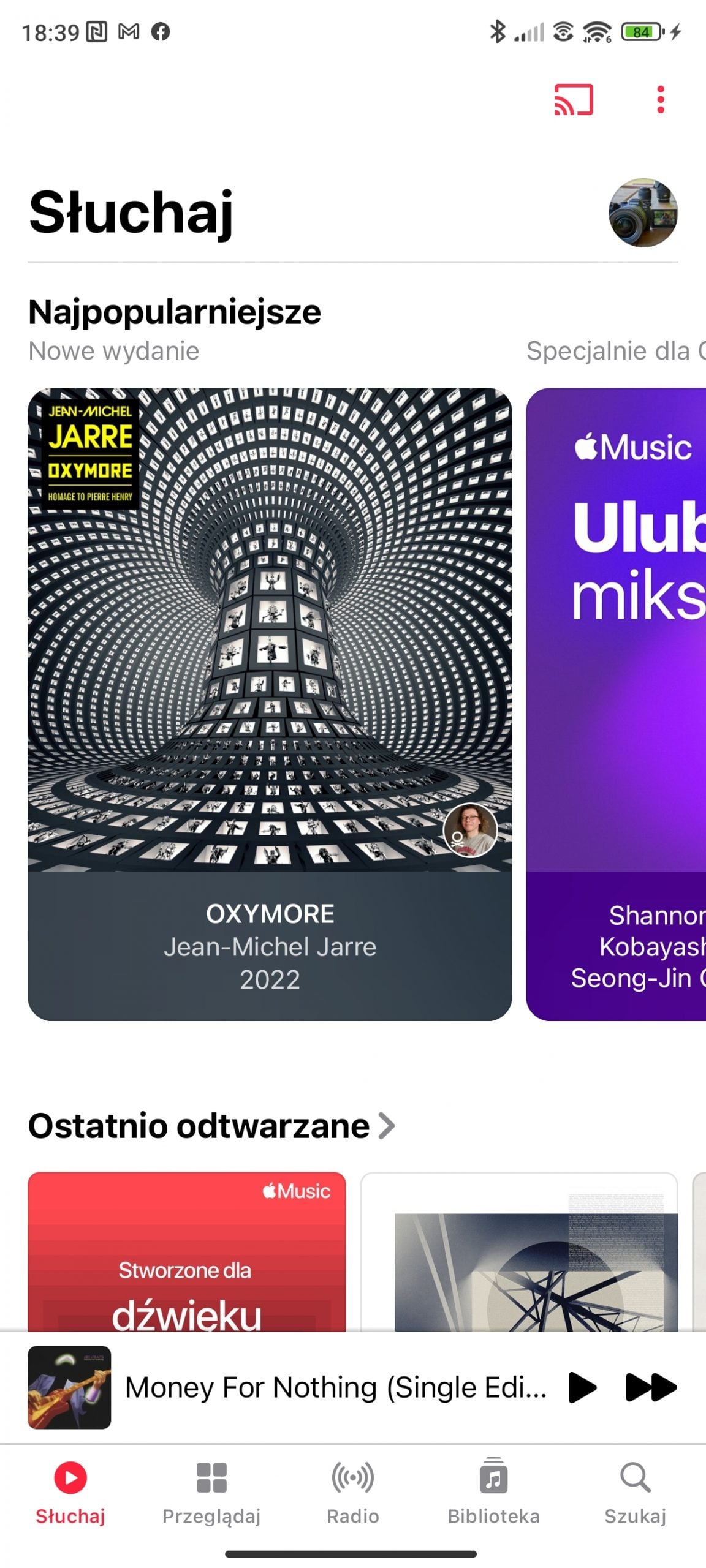
Task: Skip to the next track
Action: coord(650,1387)
